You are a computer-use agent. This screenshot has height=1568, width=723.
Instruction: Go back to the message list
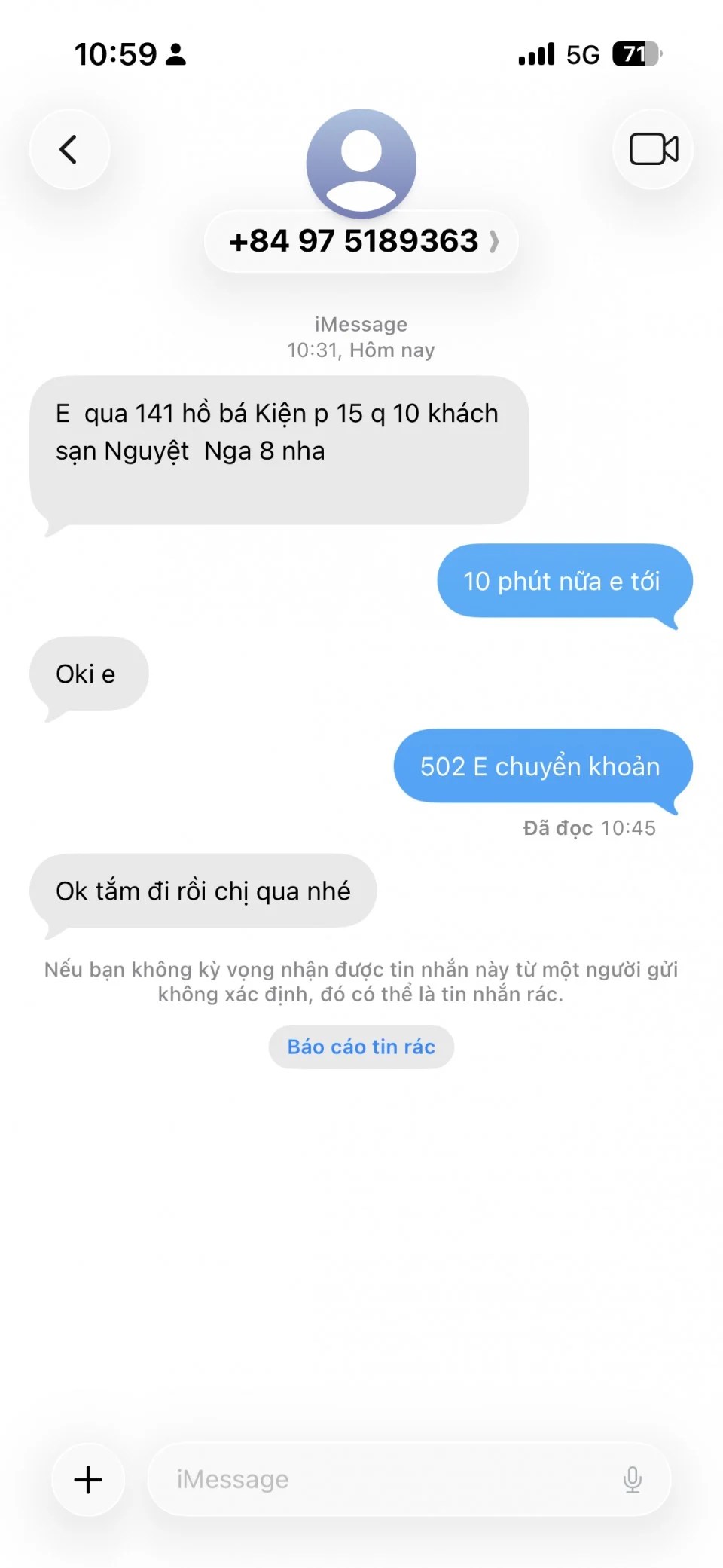click(x=69, y=149)
